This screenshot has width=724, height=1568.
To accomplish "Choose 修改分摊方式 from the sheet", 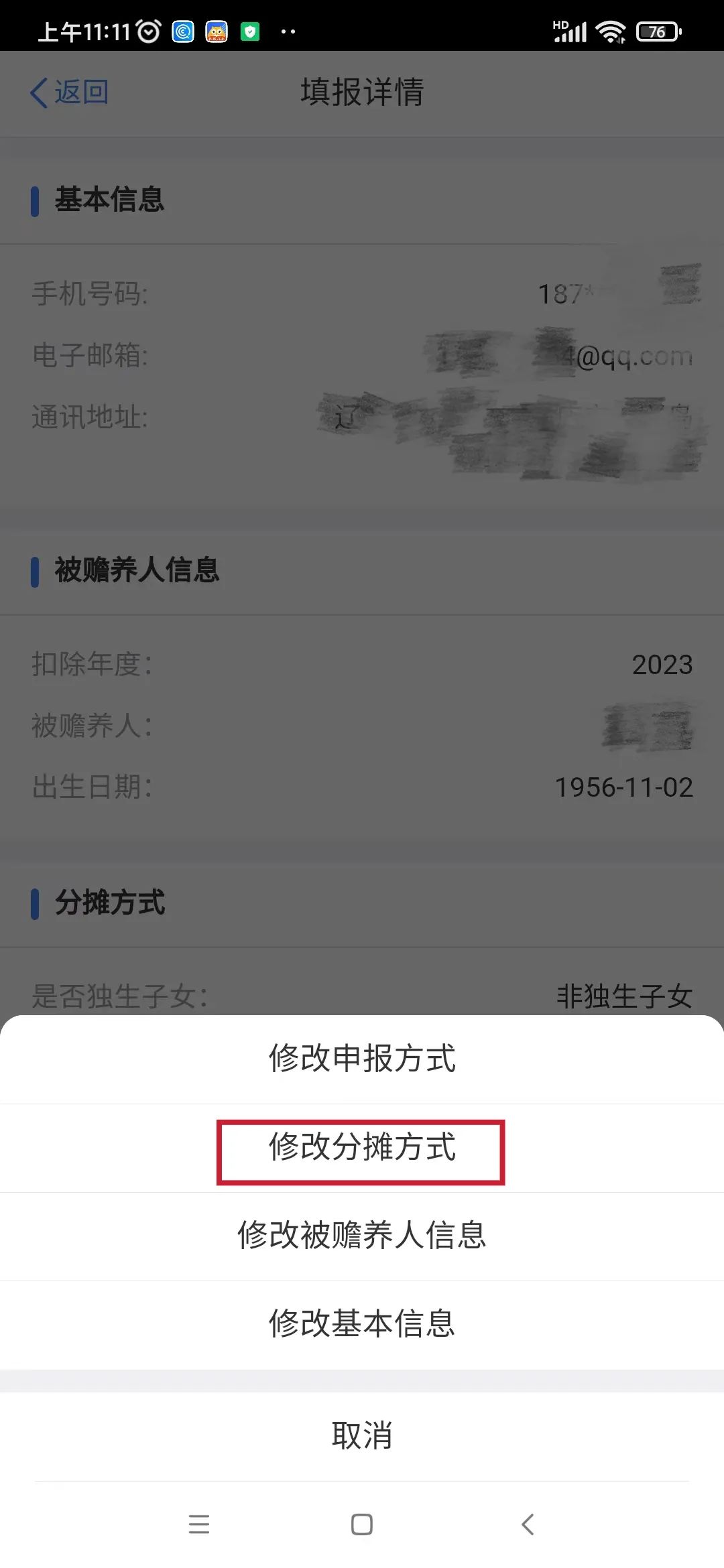I will click(x=362, y=1148).
